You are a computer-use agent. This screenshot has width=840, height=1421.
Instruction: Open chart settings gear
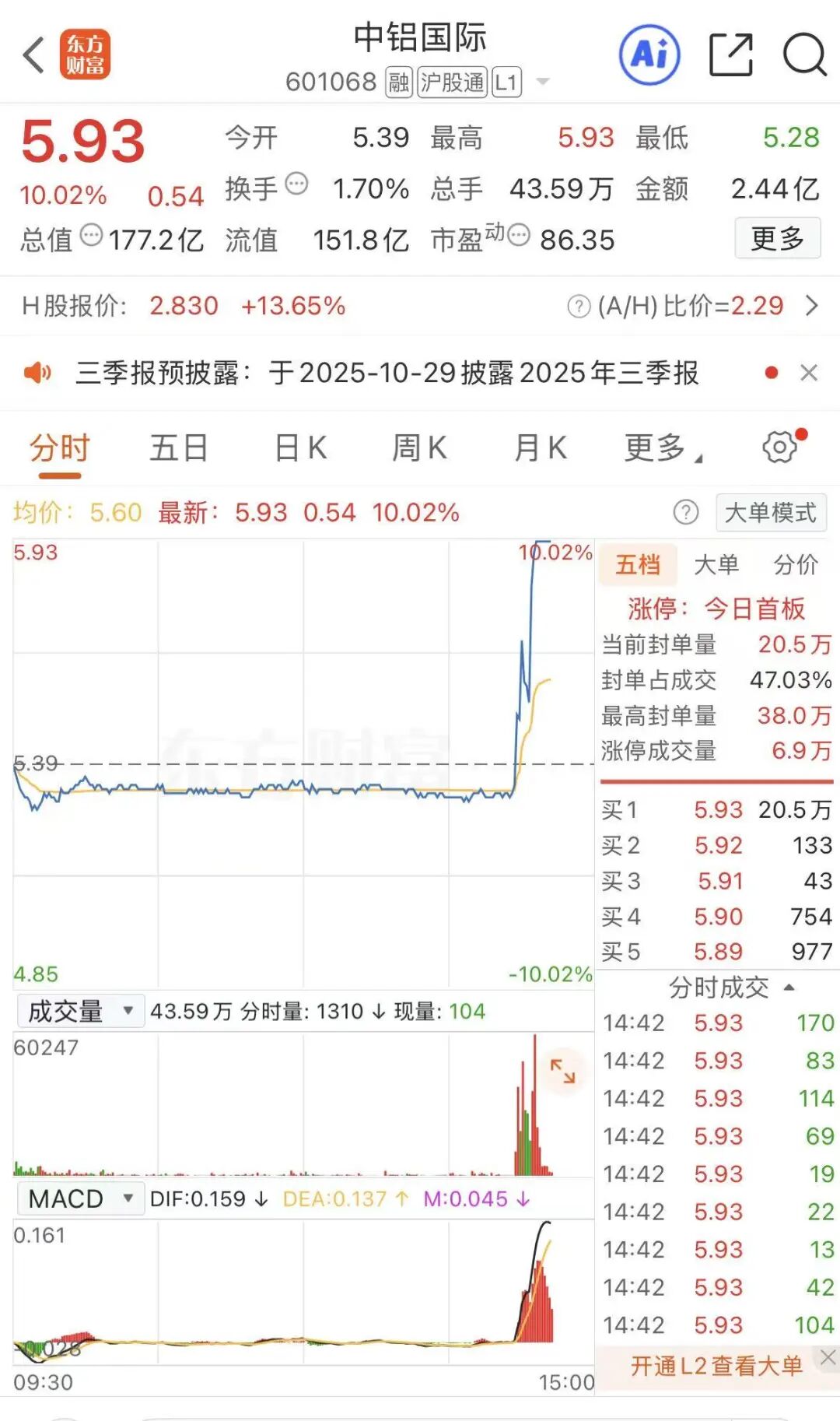779,447
